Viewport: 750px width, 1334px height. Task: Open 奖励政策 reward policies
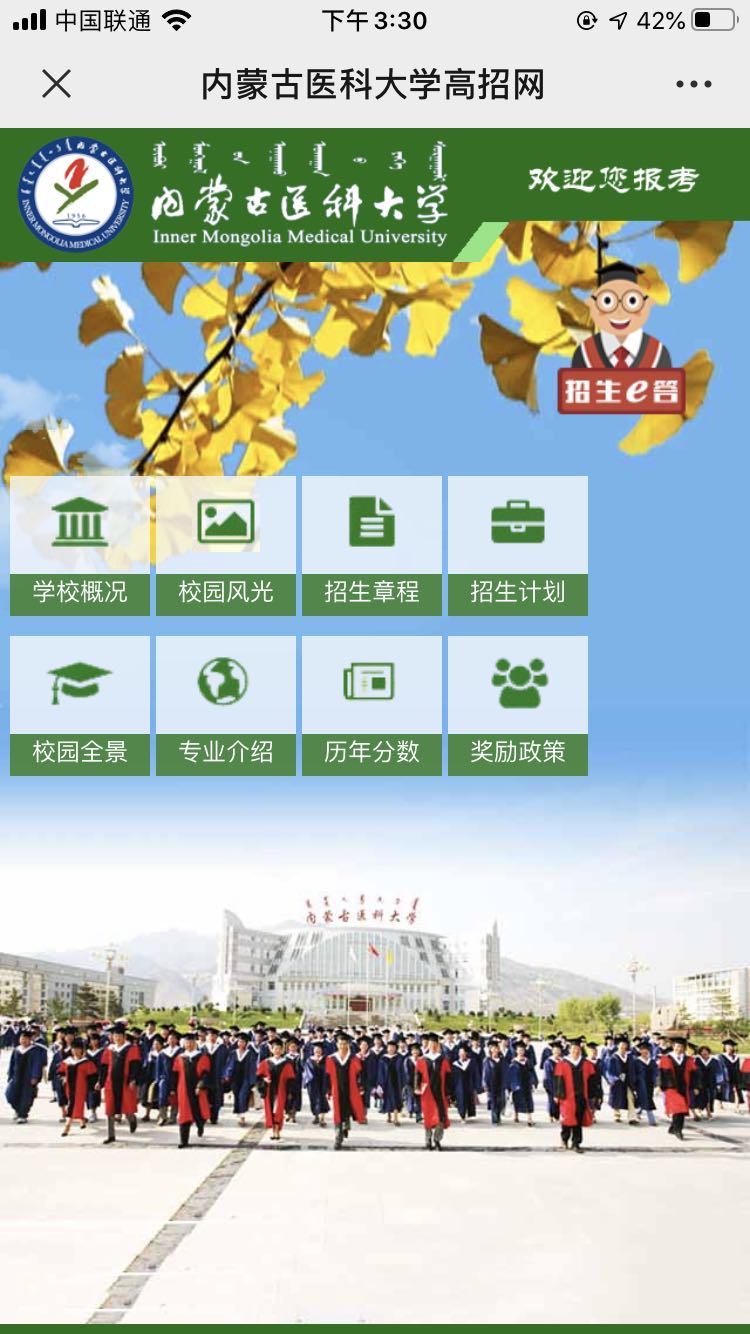coord(518,705)
